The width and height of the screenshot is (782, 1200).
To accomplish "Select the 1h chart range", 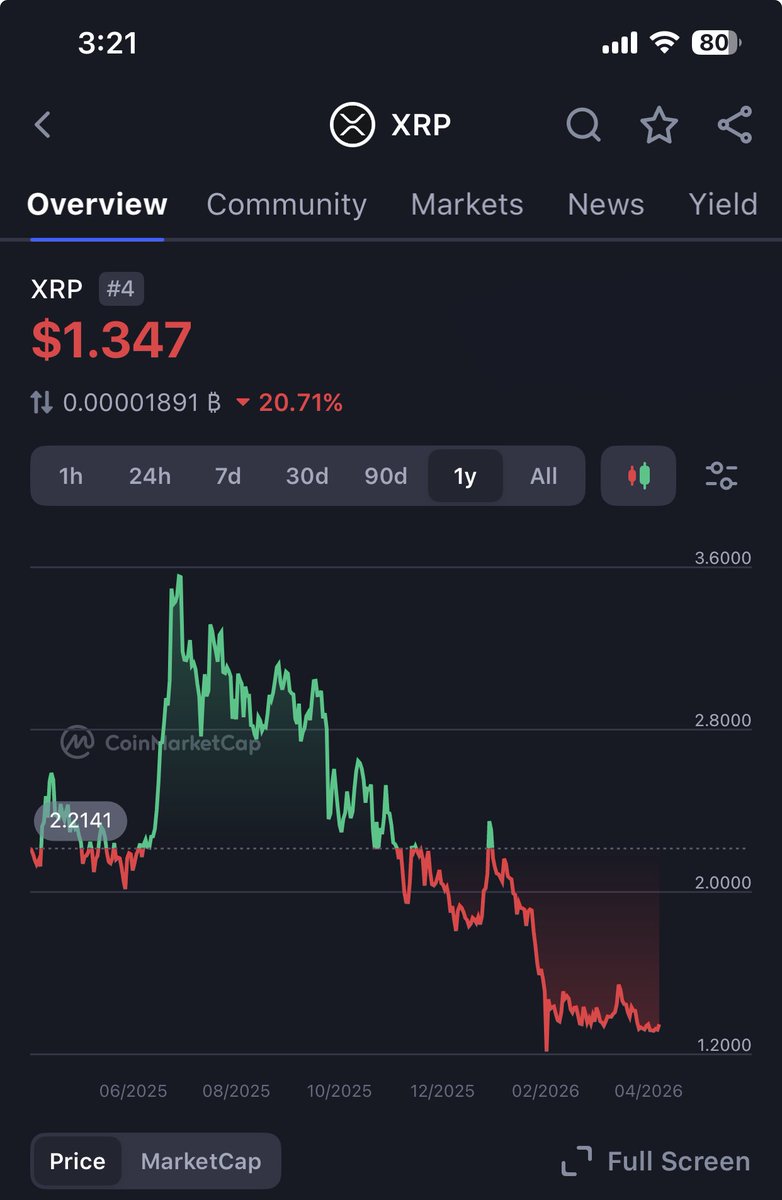I will pos(71,476).
